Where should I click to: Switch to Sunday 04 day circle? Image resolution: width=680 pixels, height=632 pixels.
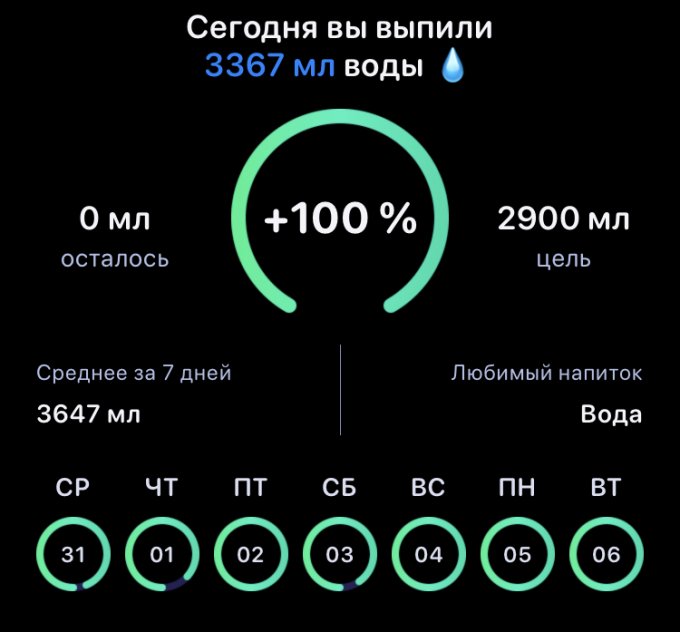(429, 555)
